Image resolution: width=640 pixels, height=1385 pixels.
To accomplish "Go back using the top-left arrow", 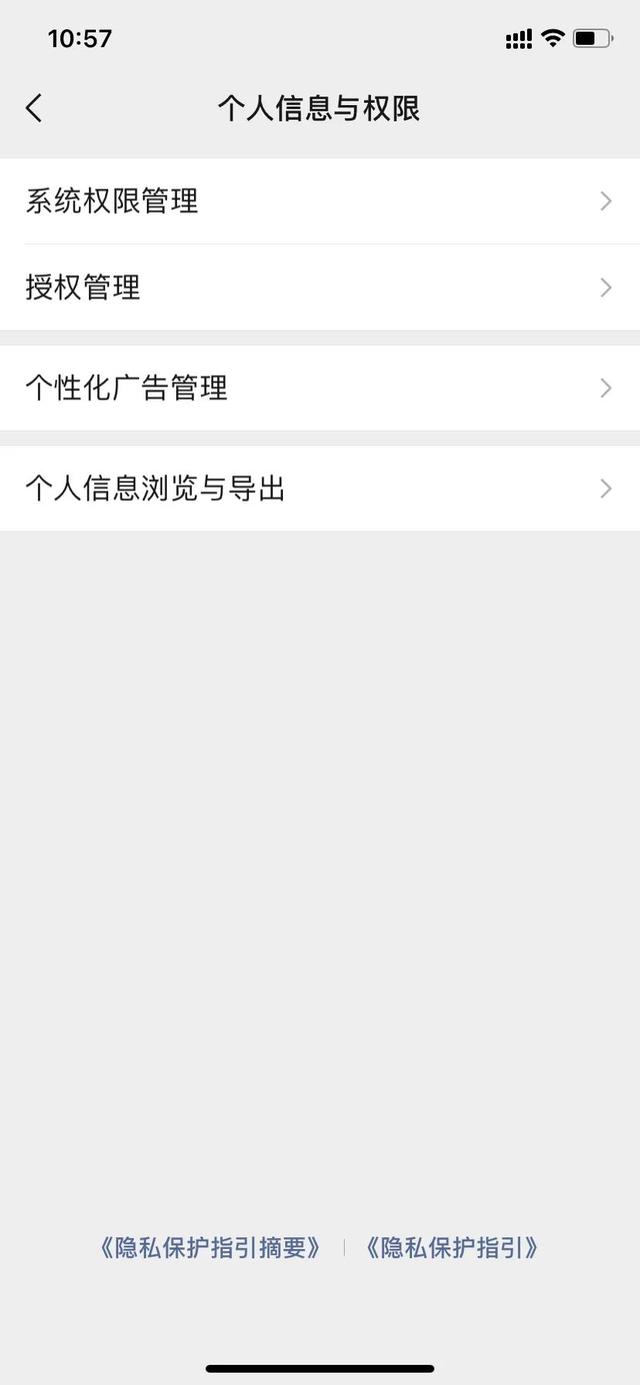I will point(34,108).
